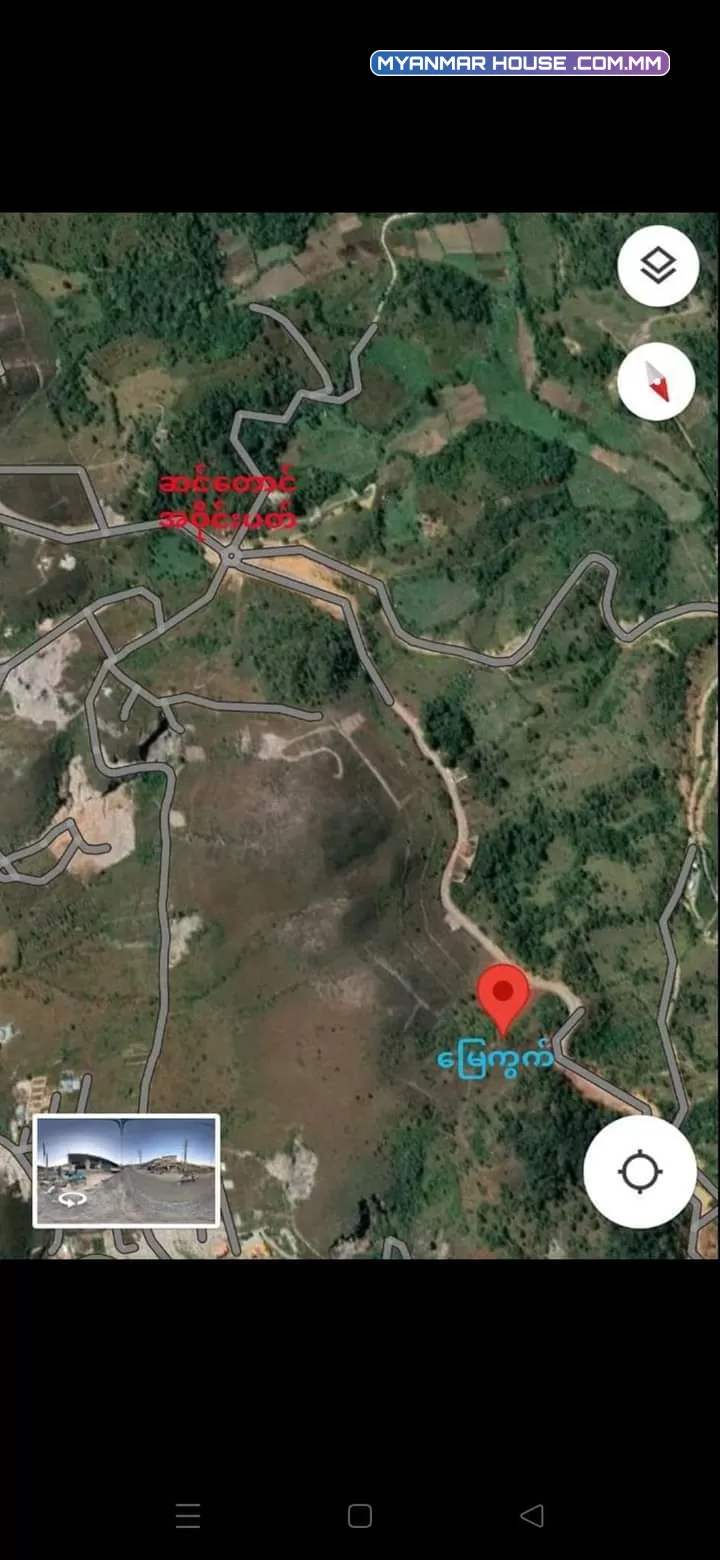Screen dimensions: 720x1560
Task: Open recent apps from navigation bar
Action: 188,1516
